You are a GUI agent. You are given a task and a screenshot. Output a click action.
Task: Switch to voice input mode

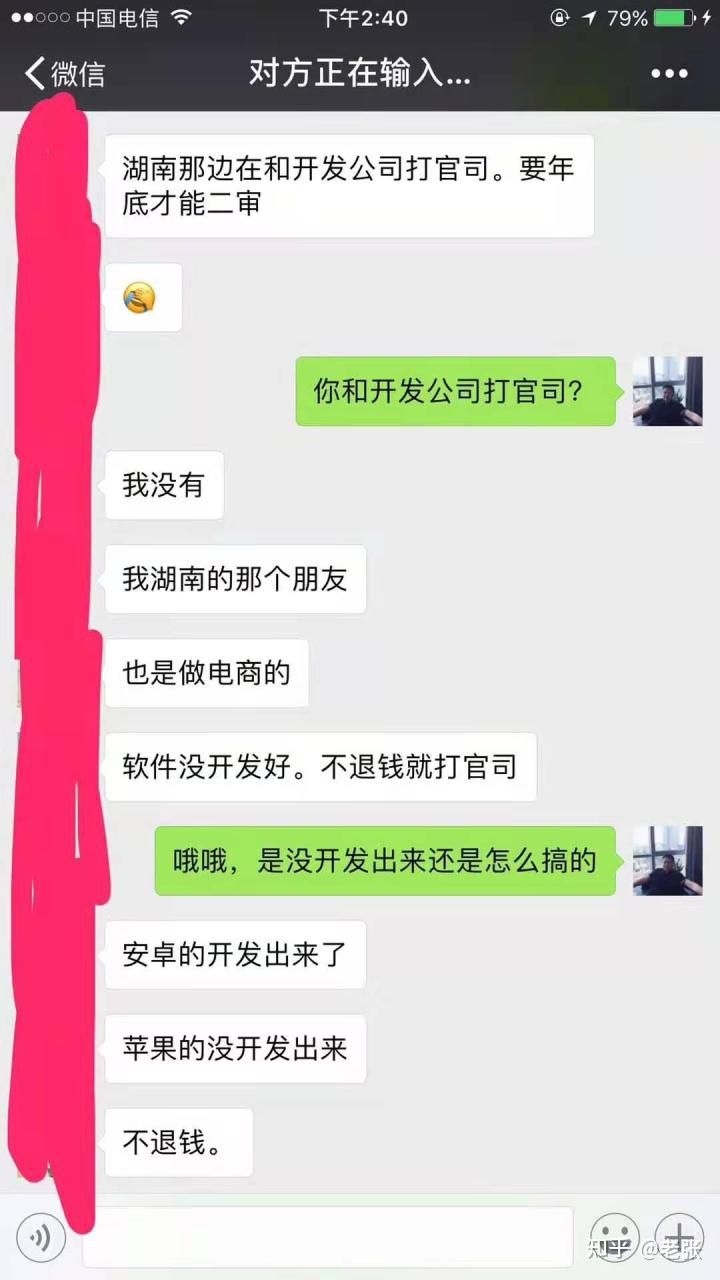pyautogui.click(x=41, y=1238)
